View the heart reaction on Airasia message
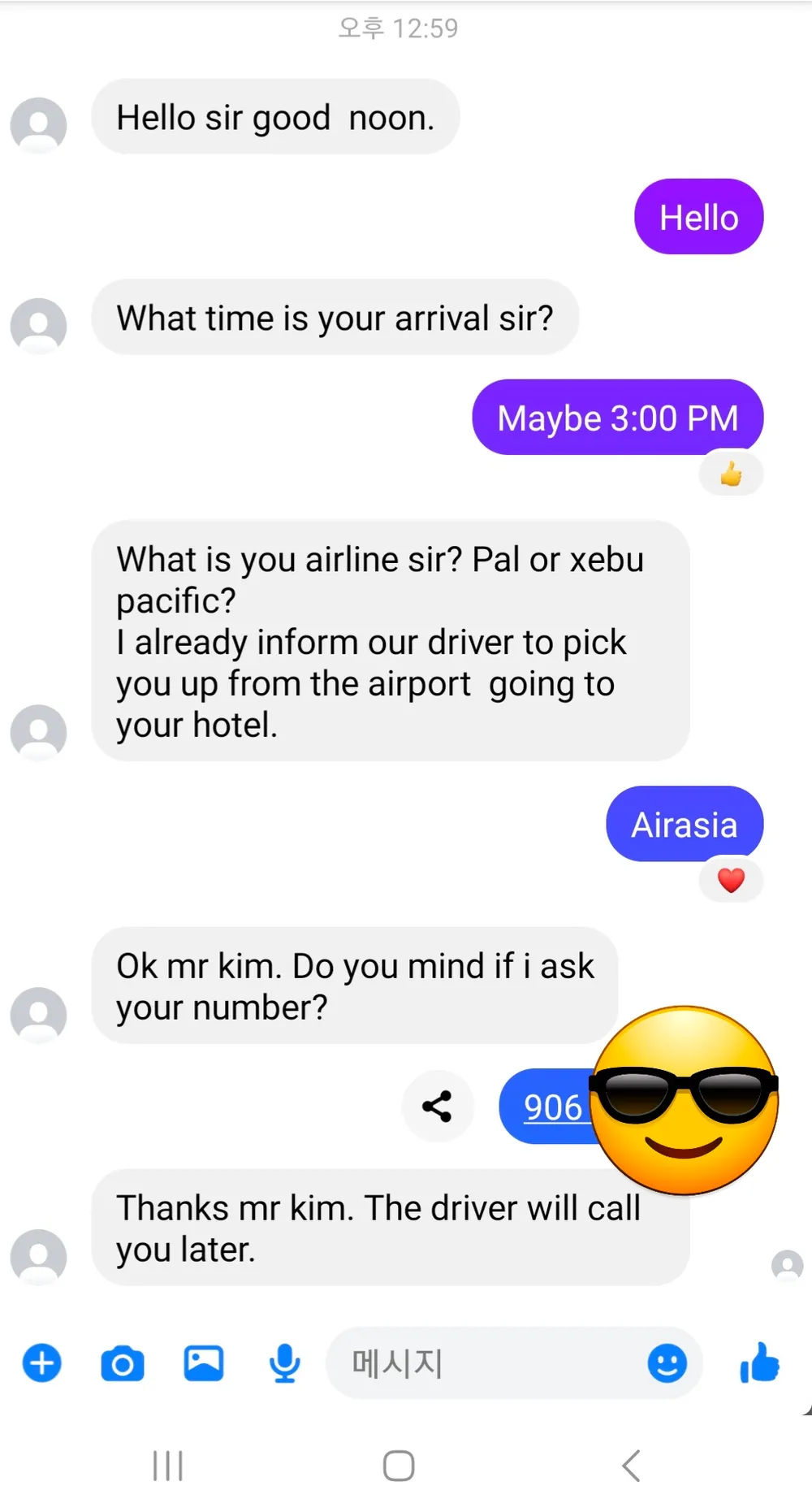Viewport: 812px width, 1512px height. (x=732, y=880)
